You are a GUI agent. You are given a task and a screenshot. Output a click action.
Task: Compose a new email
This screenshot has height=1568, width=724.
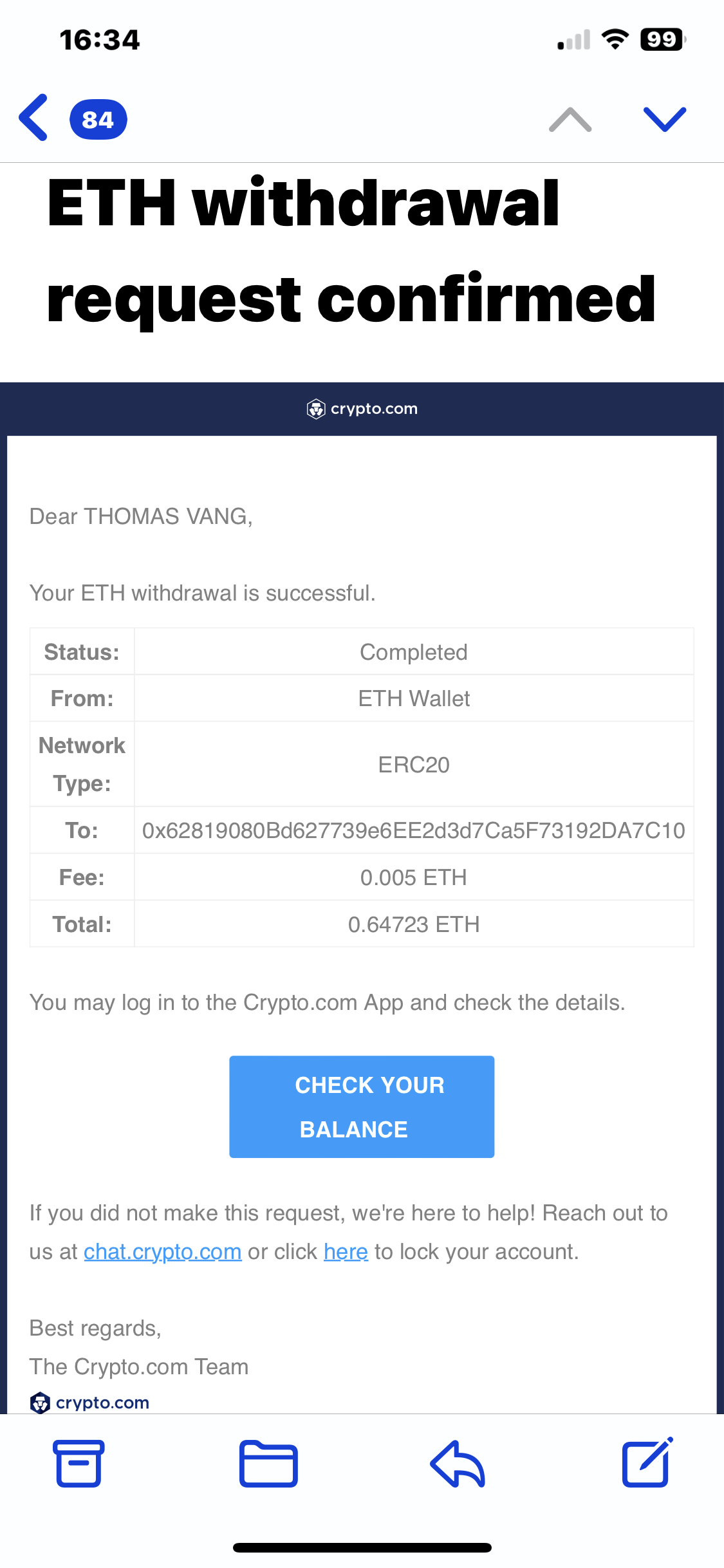(647, 1463)
